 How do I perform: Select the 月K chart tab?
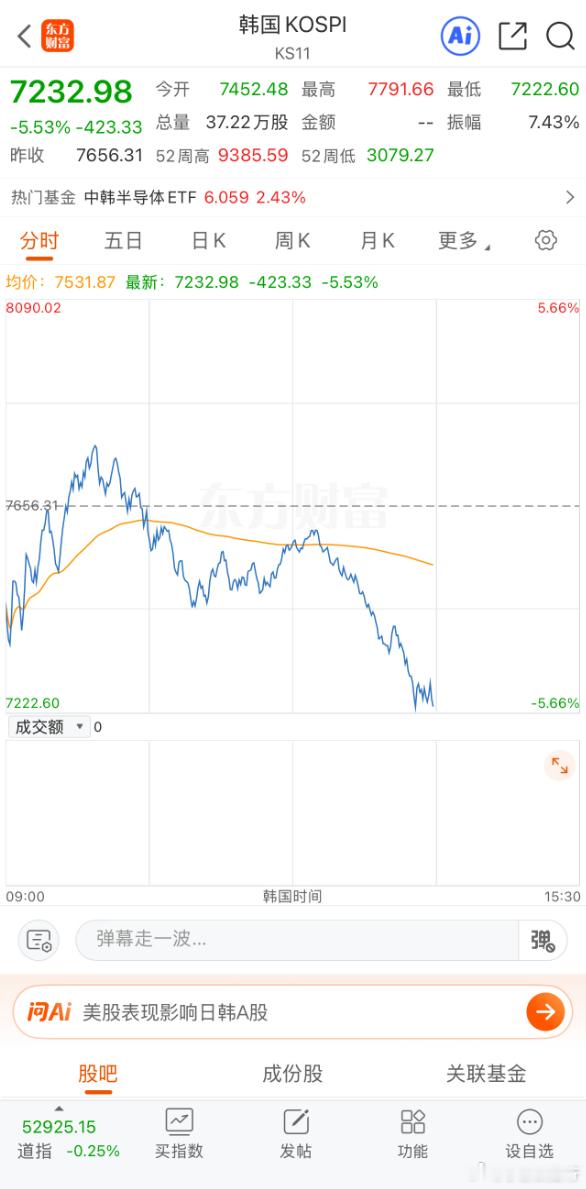pyautogui.click(x=377, y=241)
